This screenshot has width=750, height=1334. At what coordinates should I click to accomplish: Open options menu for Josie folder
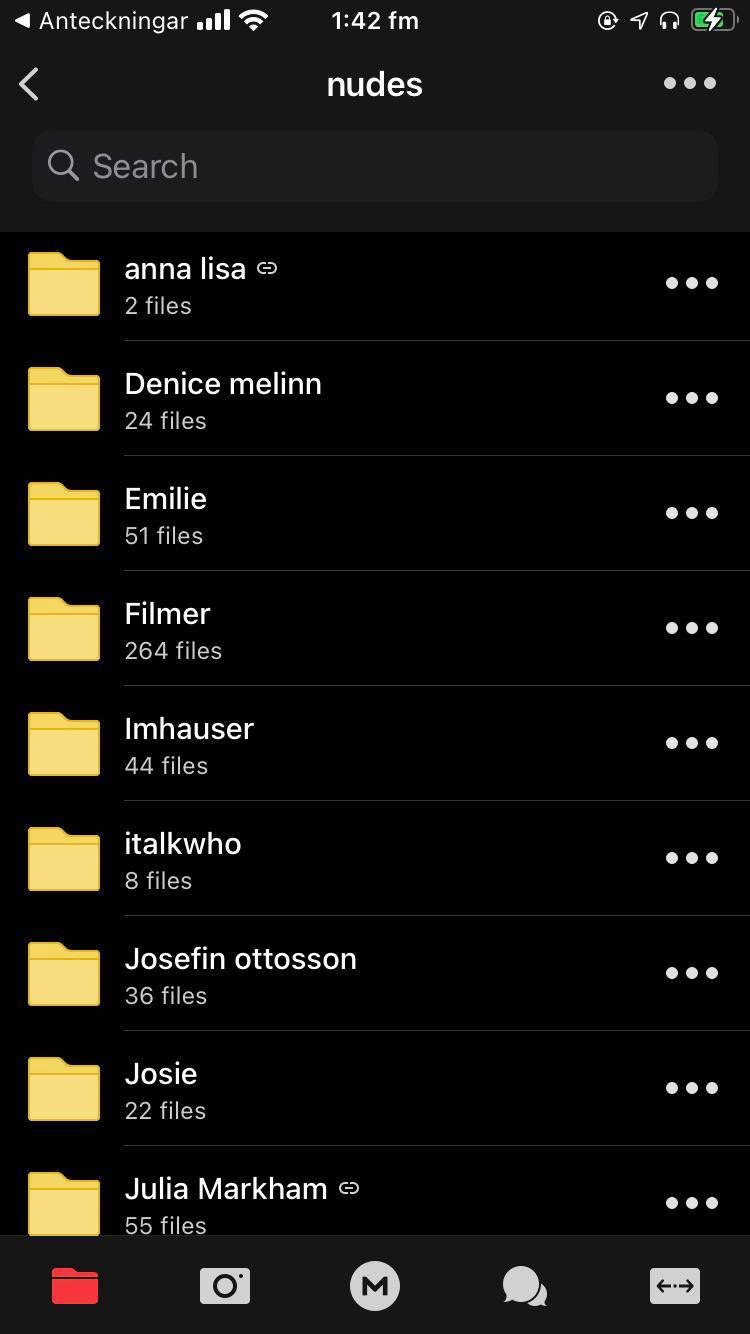(x=691, y=1088)
